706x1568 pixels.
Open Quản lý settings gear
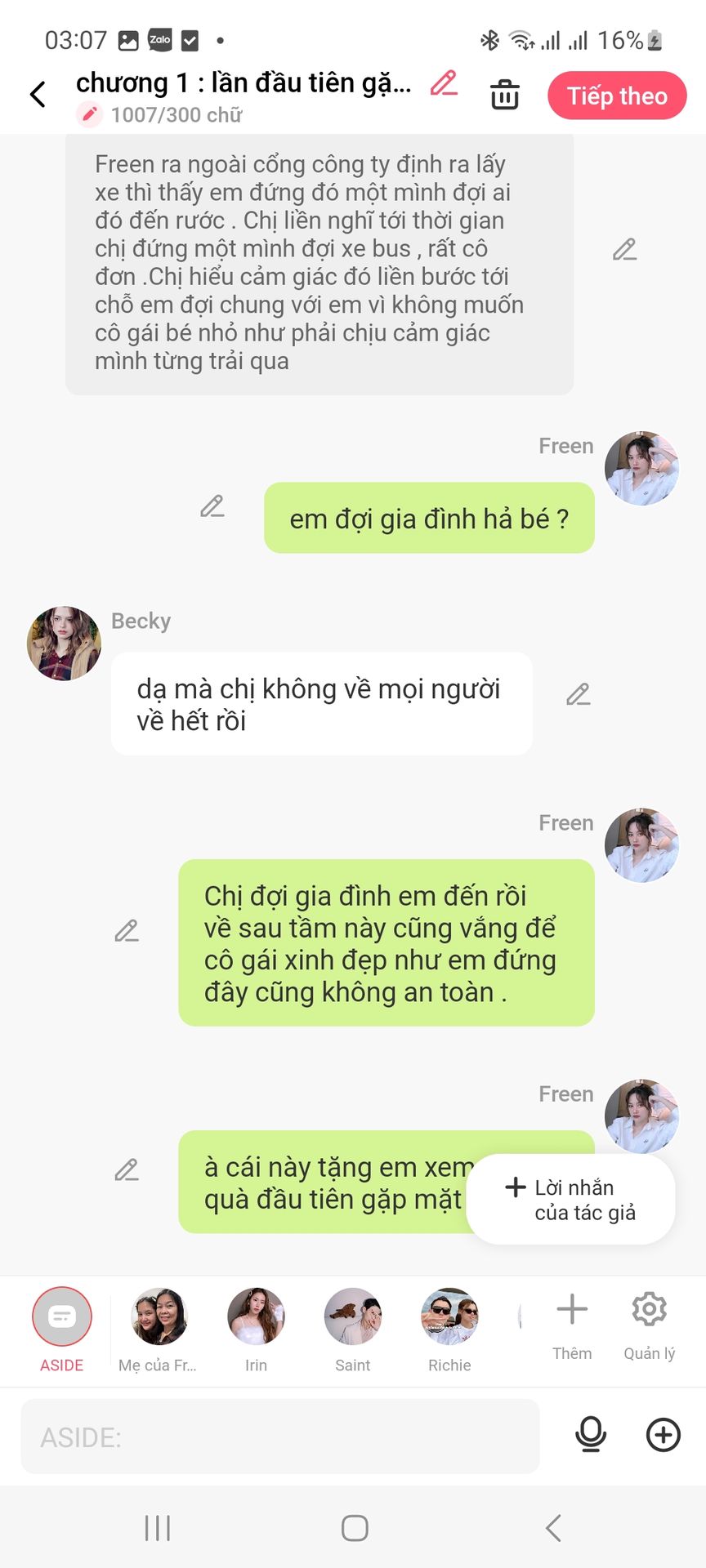(650, 1326)
